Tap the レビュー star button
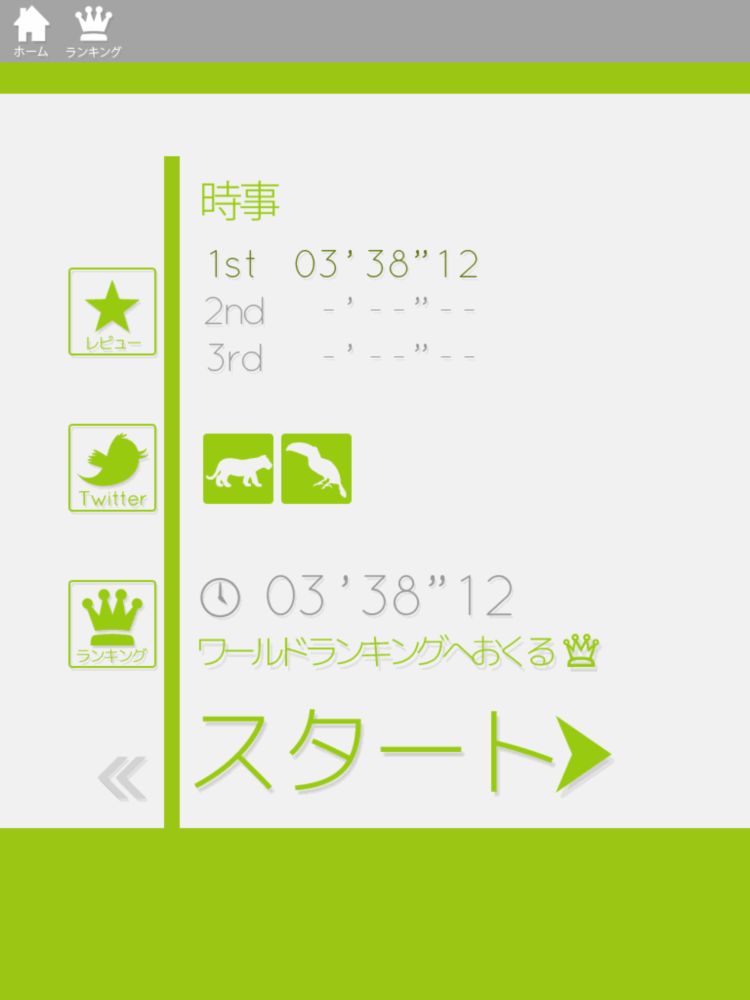The width and height of the screenshot is (750, 1000). click(x=112, y=312)
